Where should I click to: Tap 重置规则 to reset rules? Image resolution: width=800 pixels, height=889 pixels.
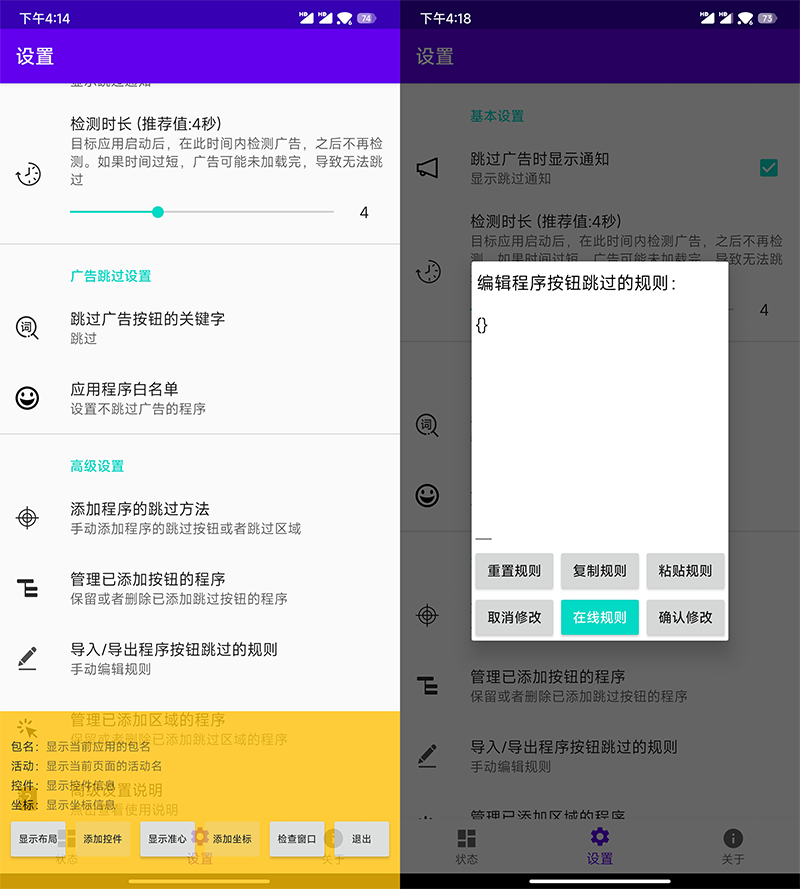514,571
